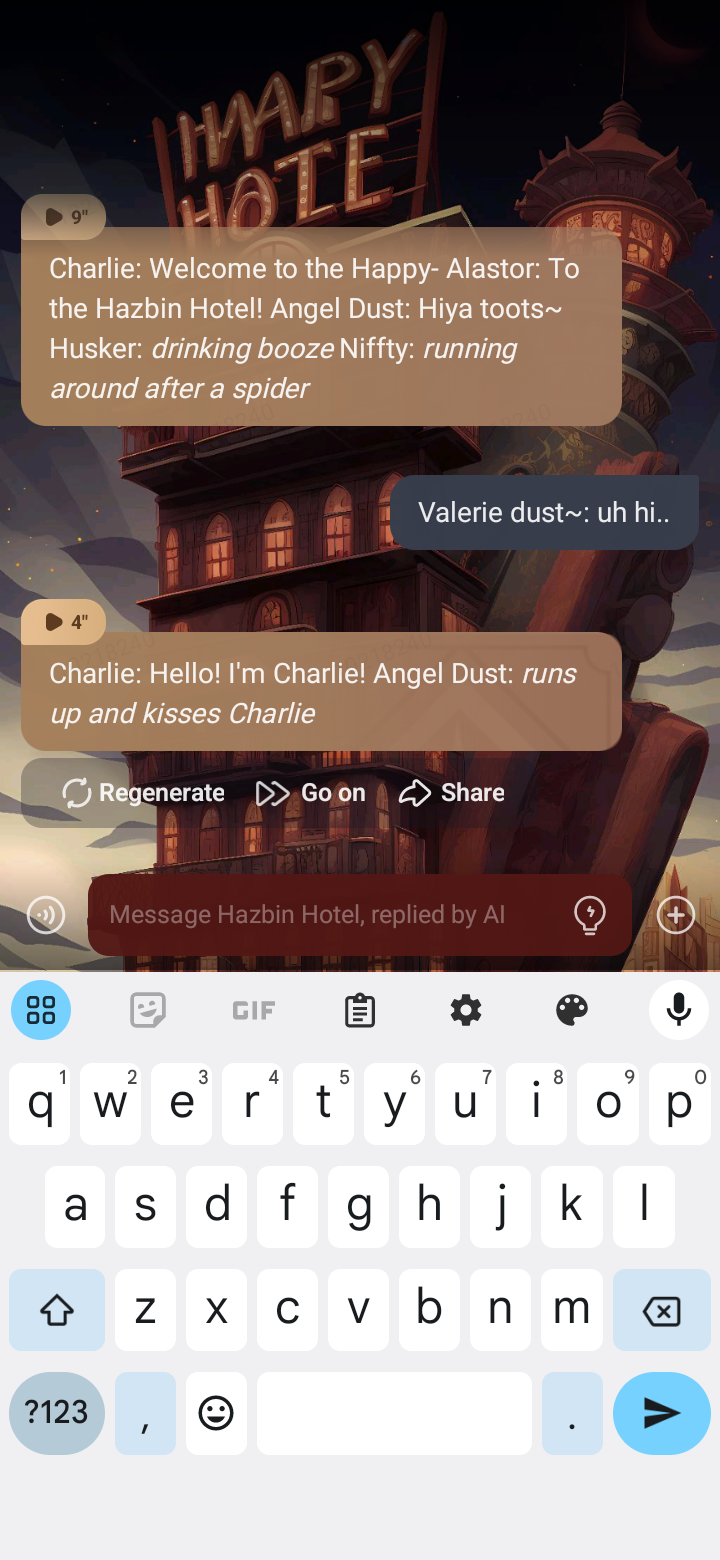Open the keyboard theme palette
720x1560 pixels.
point(572,1011)
